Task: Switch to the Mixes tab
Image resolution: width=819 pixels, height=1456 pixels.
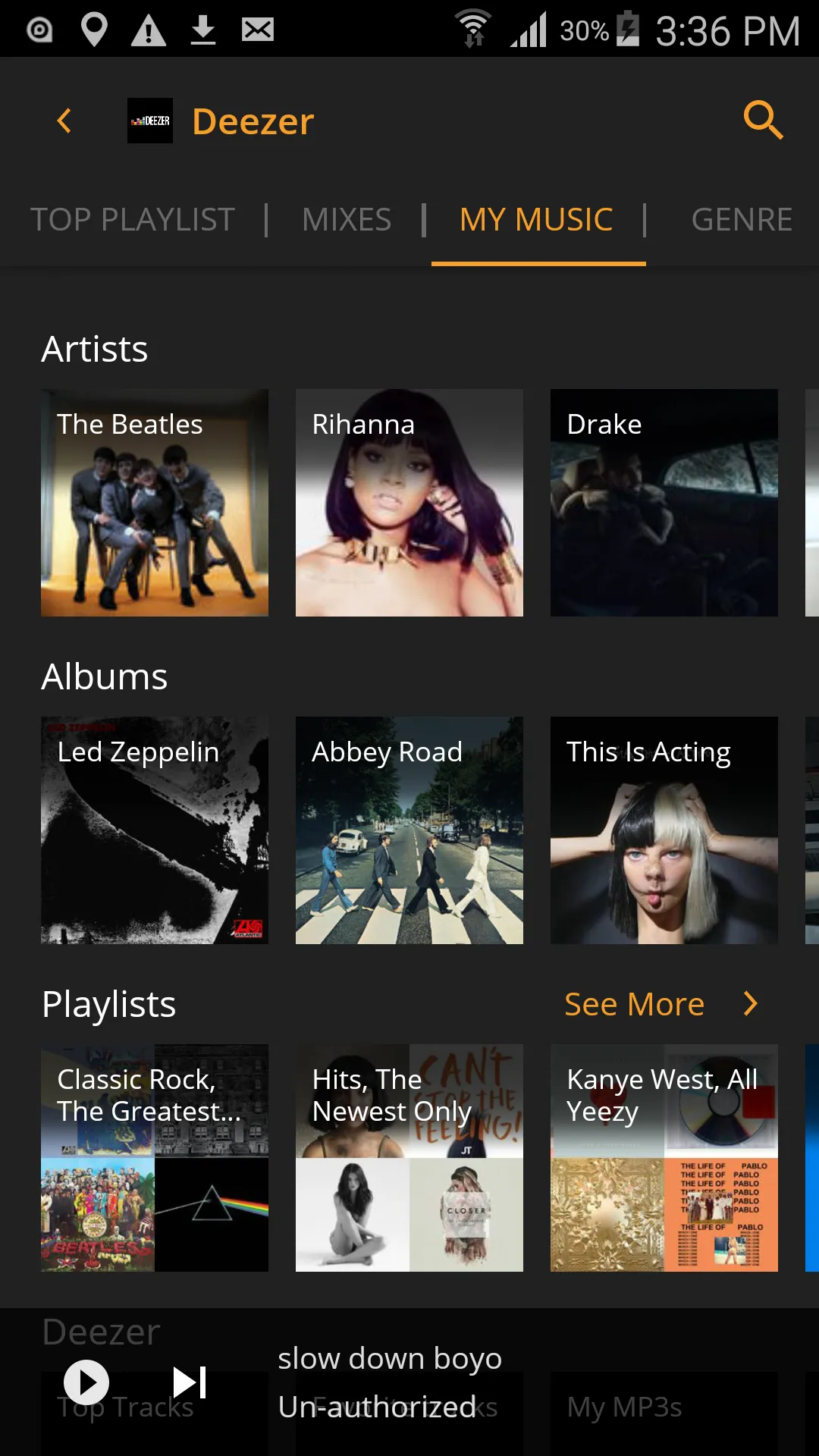Action: click(x=347, y=220)
